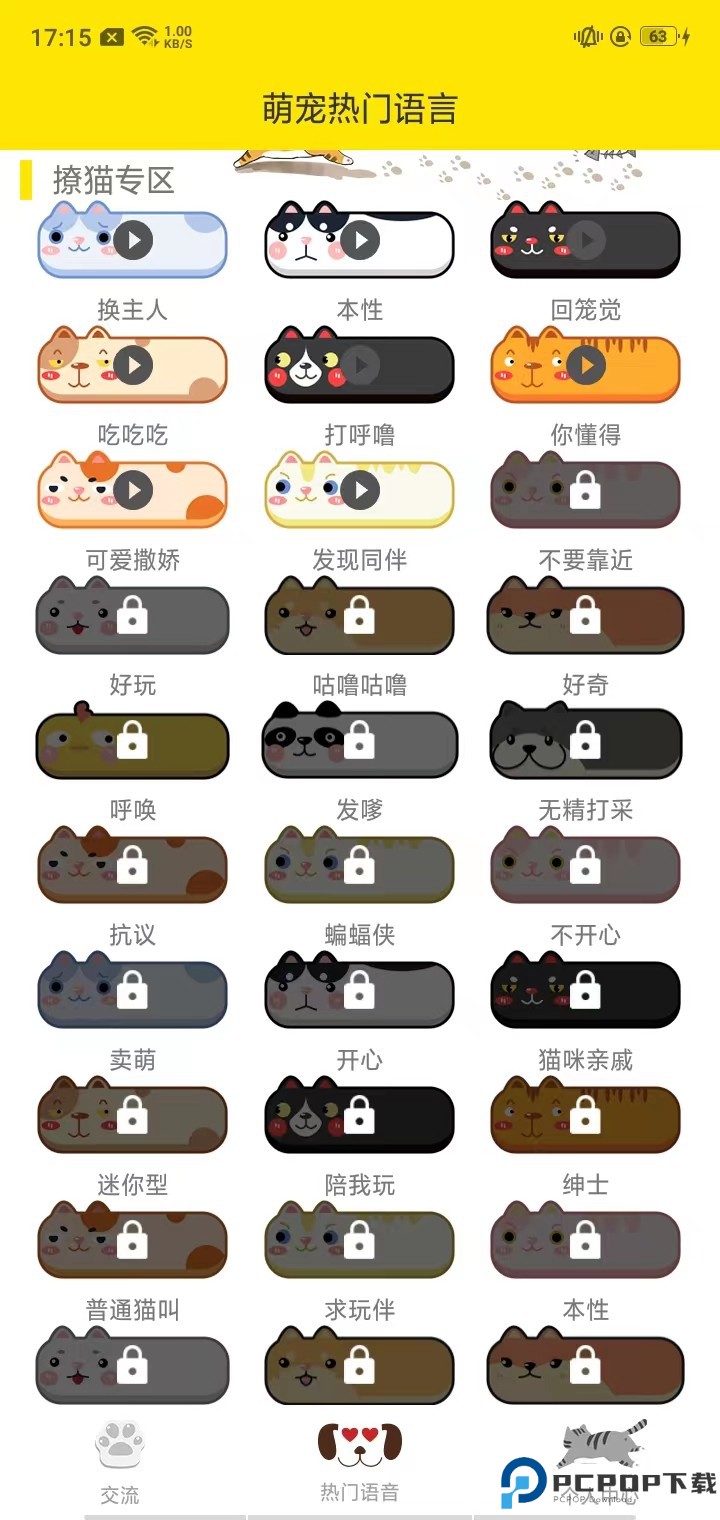Play the 你懂得 cat sound
Viewport: 720px width, 1520px height.
[587, 365]
